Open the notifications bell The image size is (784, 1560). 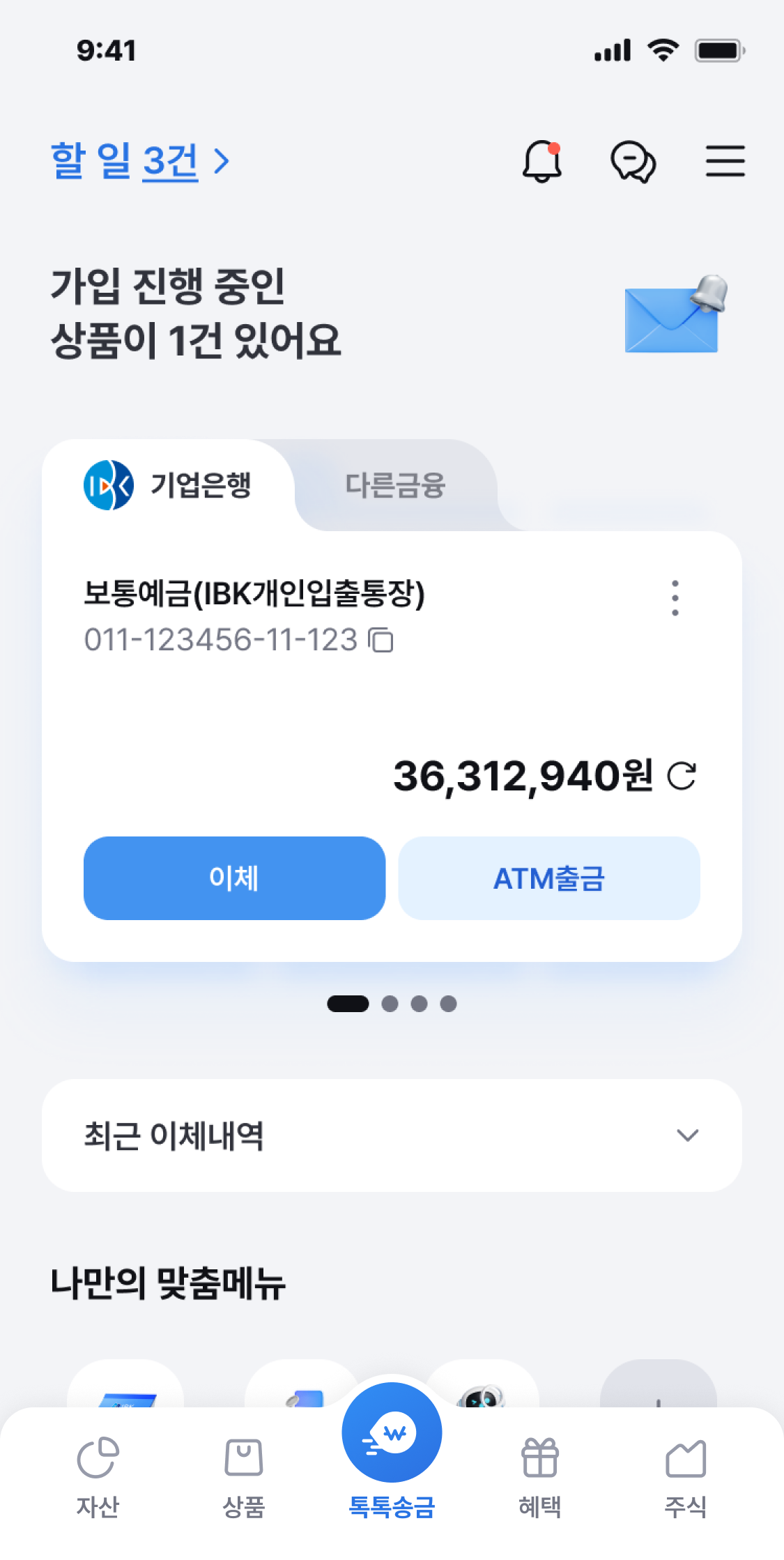(541, 162)
